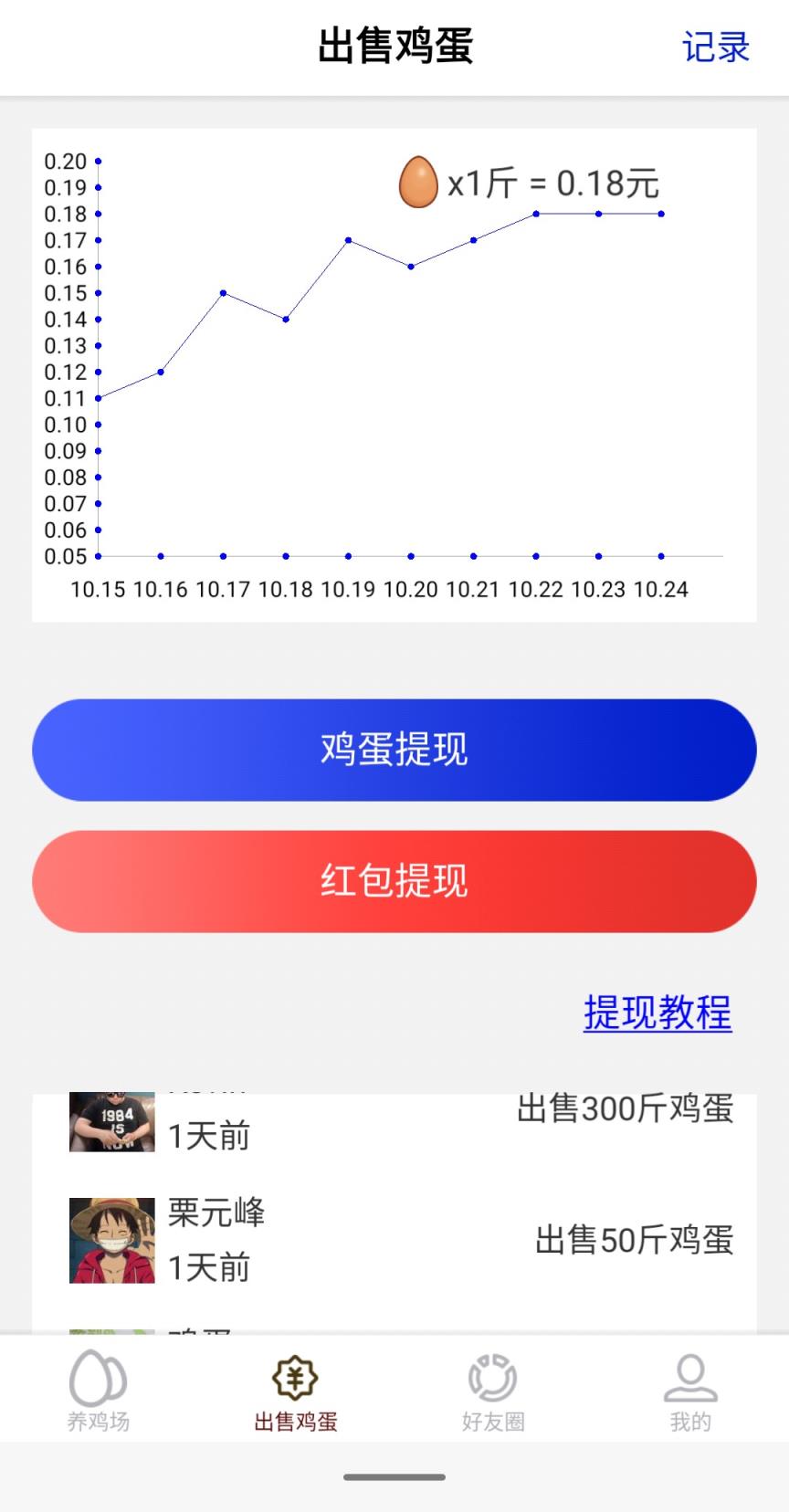Click the 出售300斤鸡蛋 listing

click(626, 1108)
